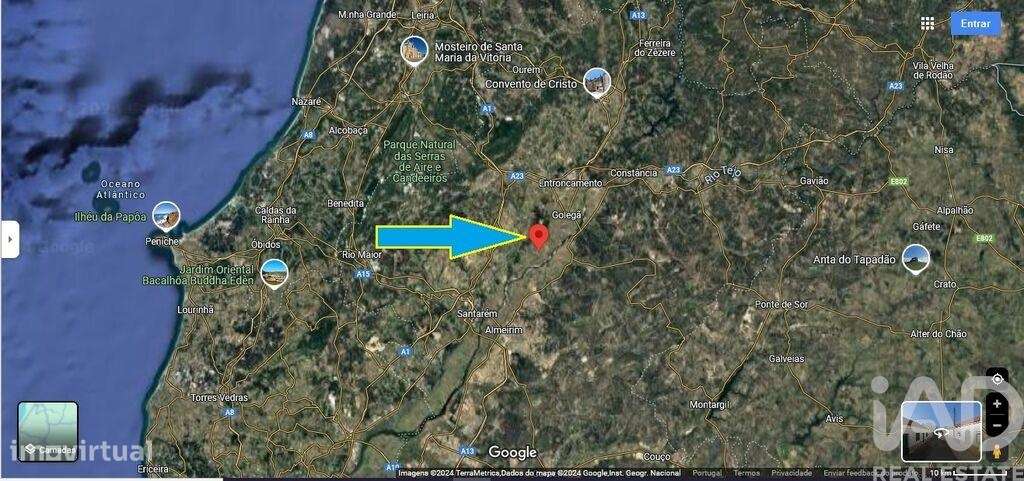This screenshot has width=1024, height=481.
Task: Sign in with the Entrar button
Action: (975, 24)
